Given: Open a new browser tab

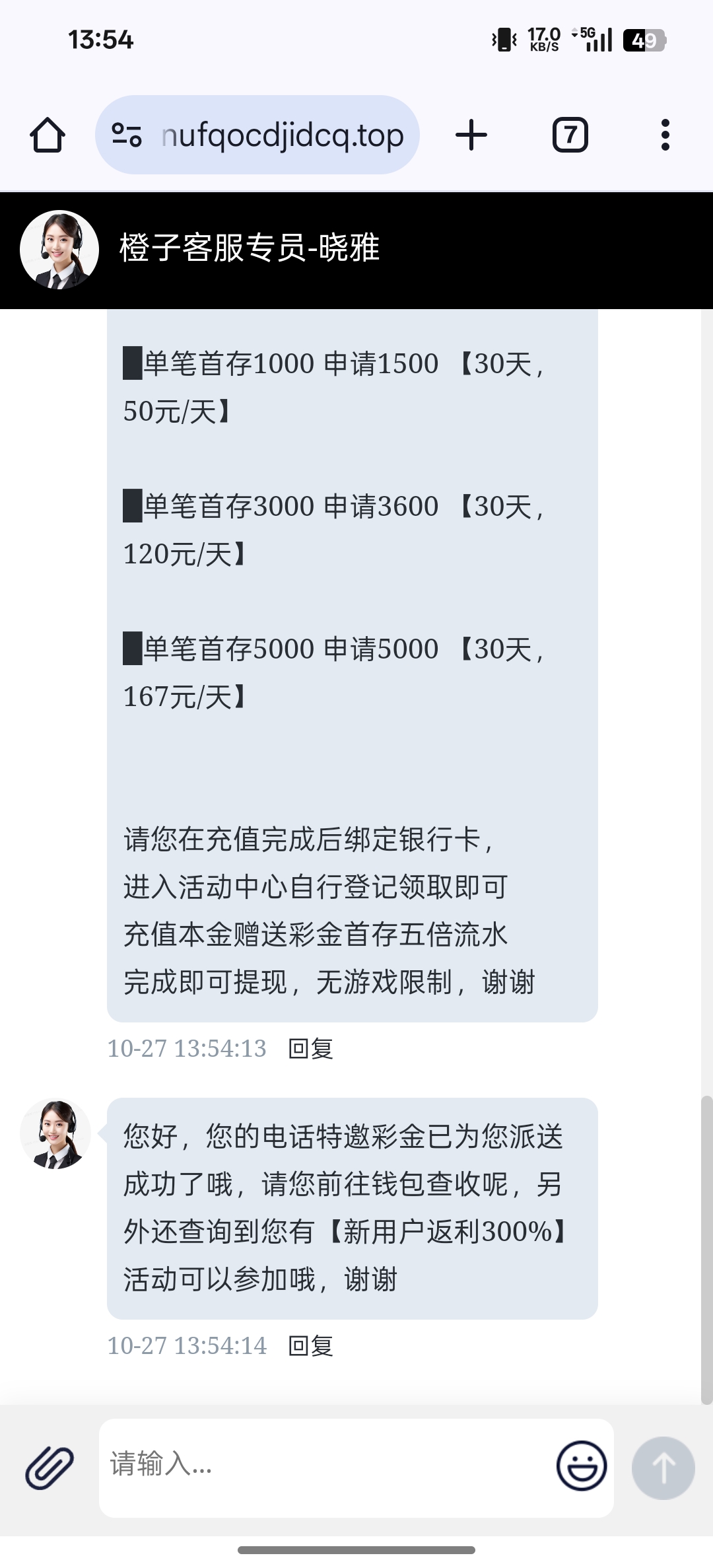Looking at the screenshot, I should [471, 135].
